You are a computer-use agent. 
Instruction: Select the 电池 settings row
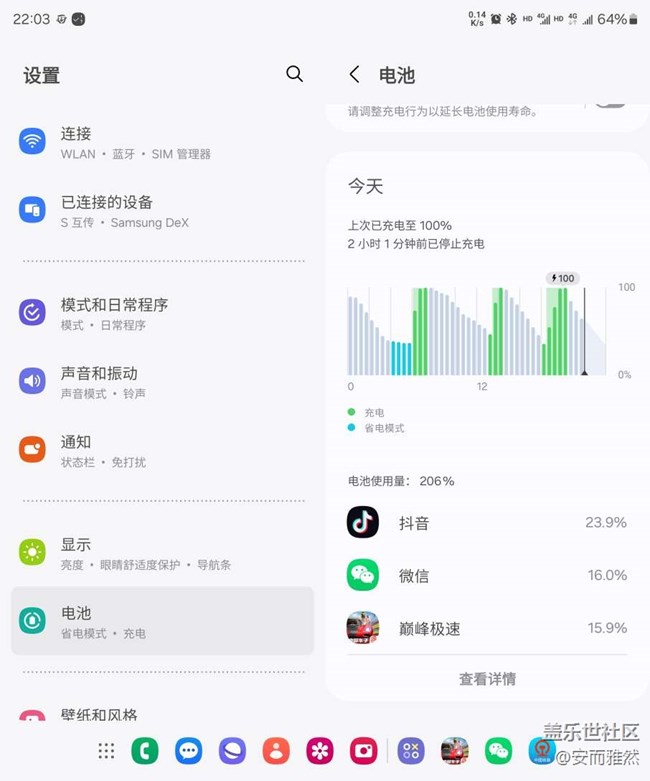tap(162, 621)
